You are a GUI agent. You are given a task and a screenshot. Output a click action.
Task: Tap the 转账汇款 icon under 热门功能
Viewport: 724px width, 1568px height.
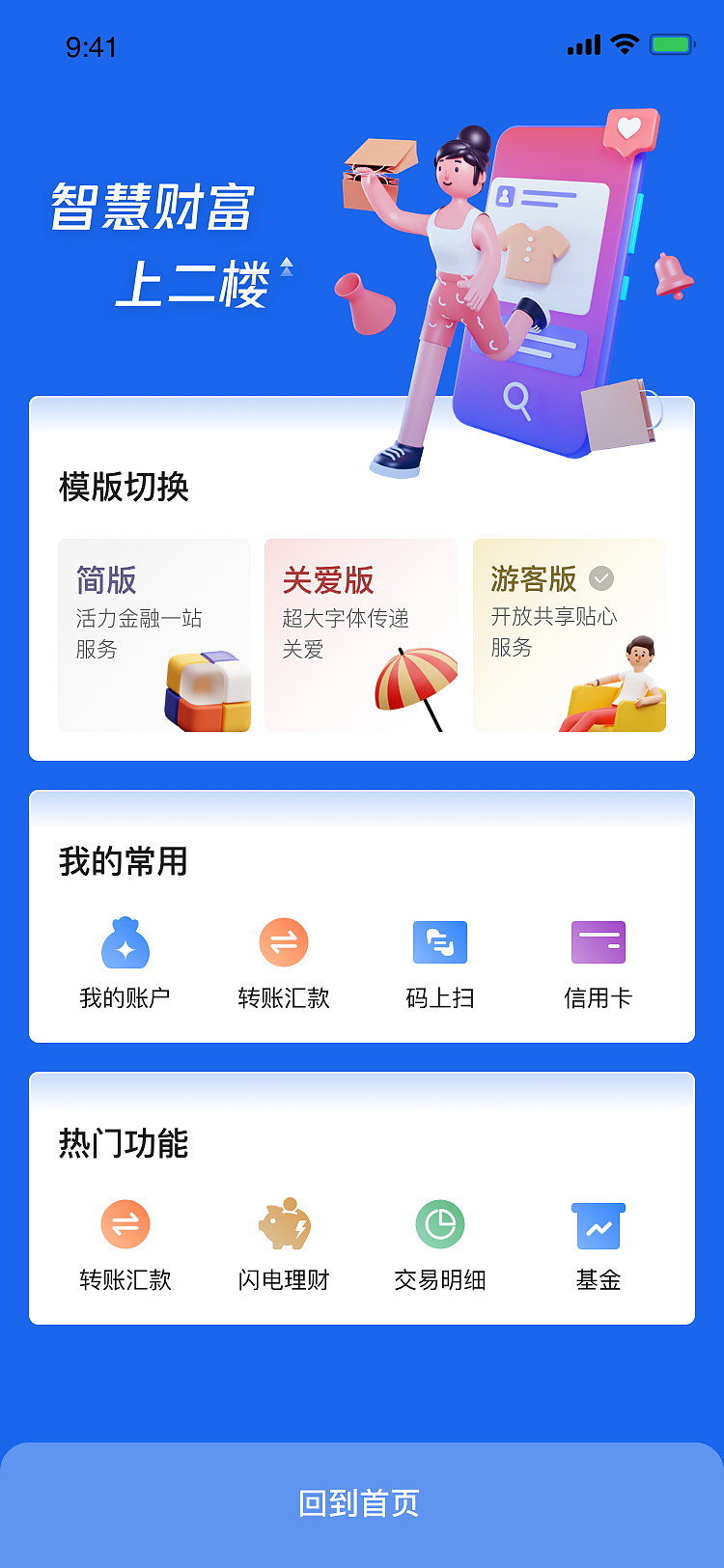pyautogui.click(x=124, y=1224)
